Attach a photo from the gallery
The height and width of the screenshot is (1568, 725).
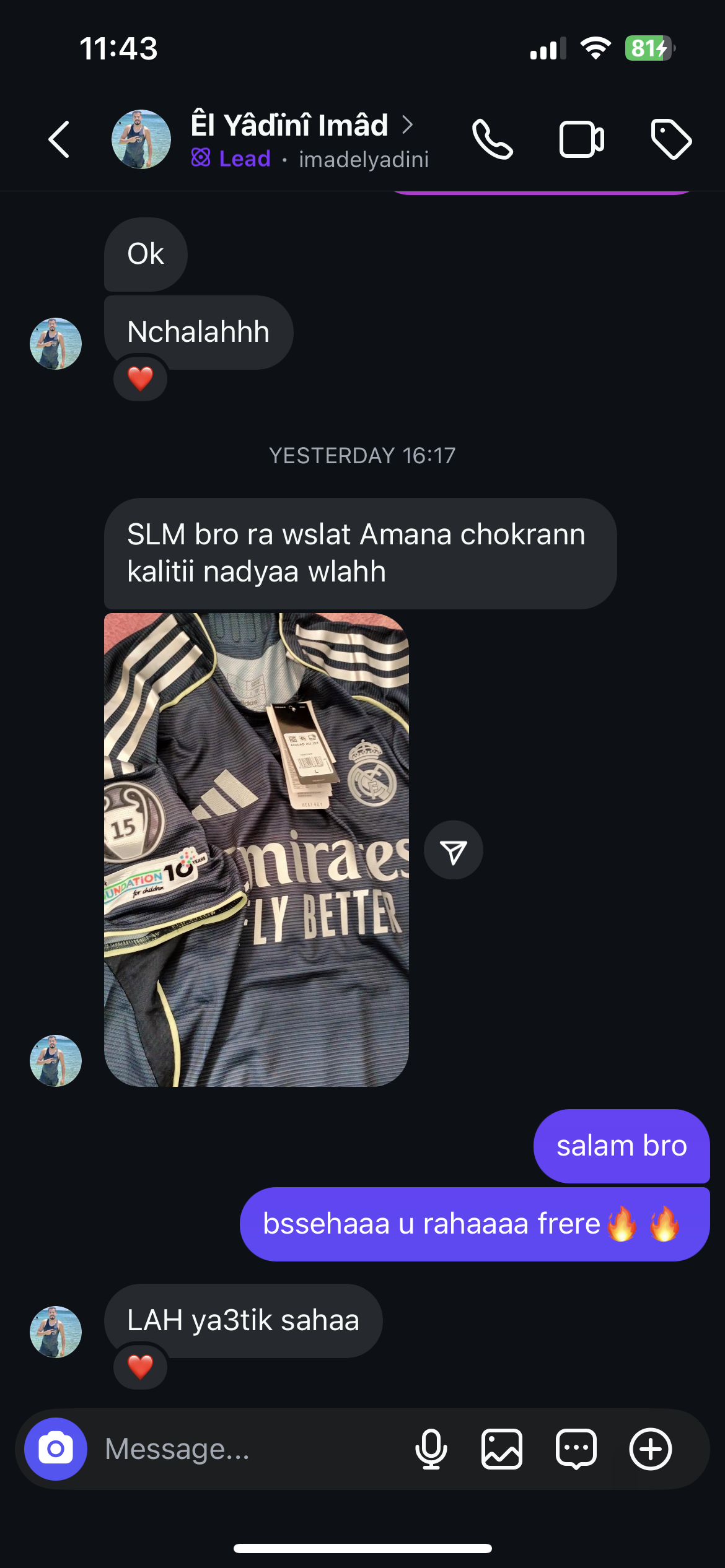(502, 1449)
